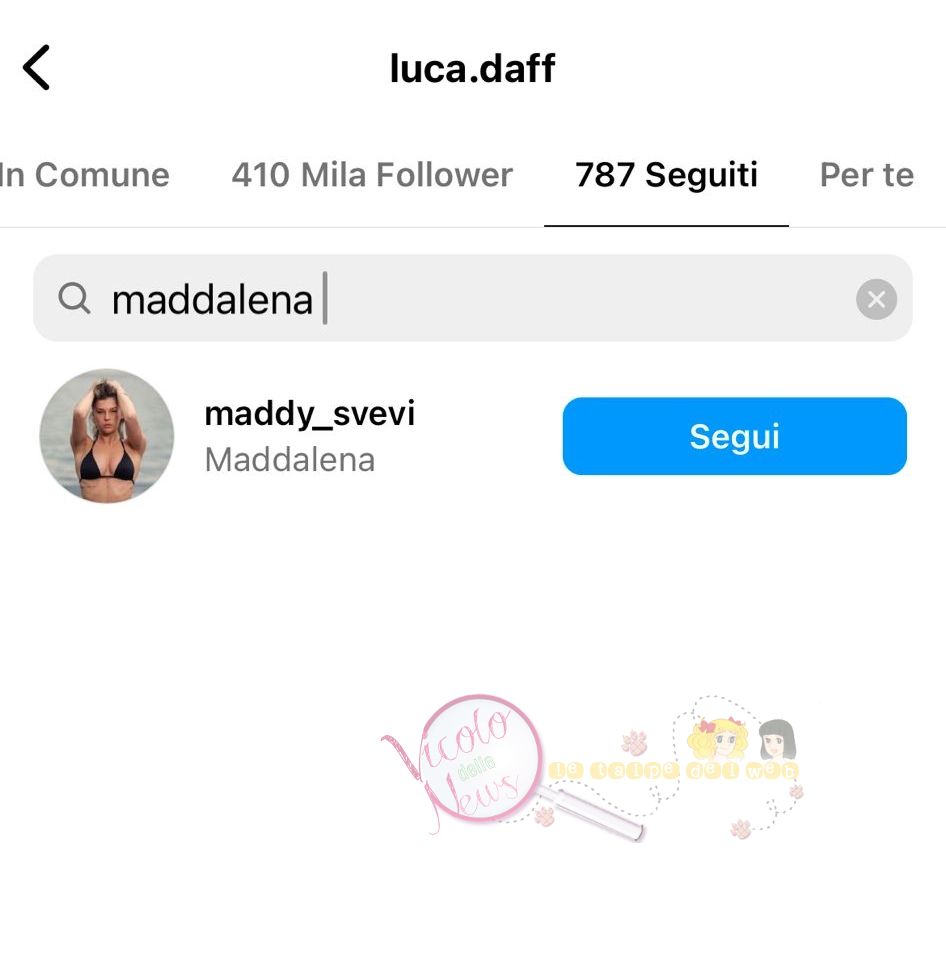The height and width of the screenshot is (967, 946).
Task: Switch to the Per te tab
Action: (x=866, y=175)
